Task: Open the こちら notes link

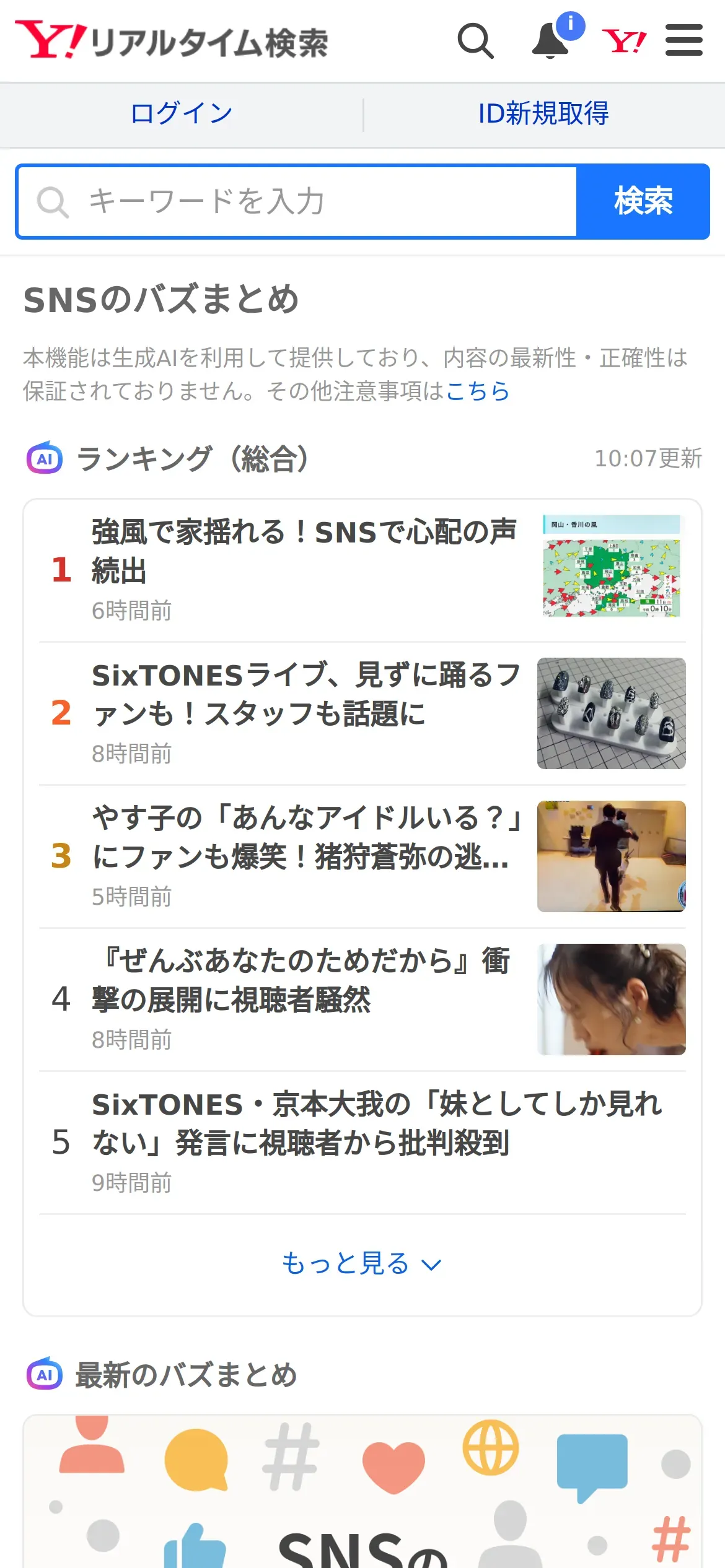Action: (478, 391)
